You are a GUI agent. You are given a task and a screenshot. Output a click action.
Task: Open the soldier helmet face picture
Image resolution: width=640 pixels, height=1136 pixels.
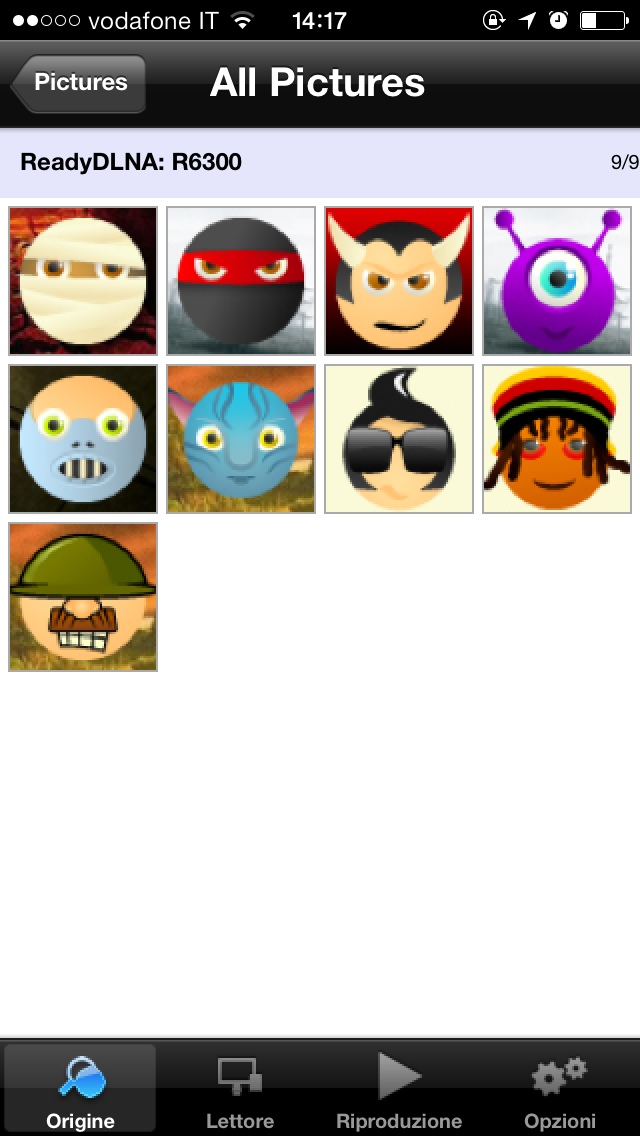83,597
